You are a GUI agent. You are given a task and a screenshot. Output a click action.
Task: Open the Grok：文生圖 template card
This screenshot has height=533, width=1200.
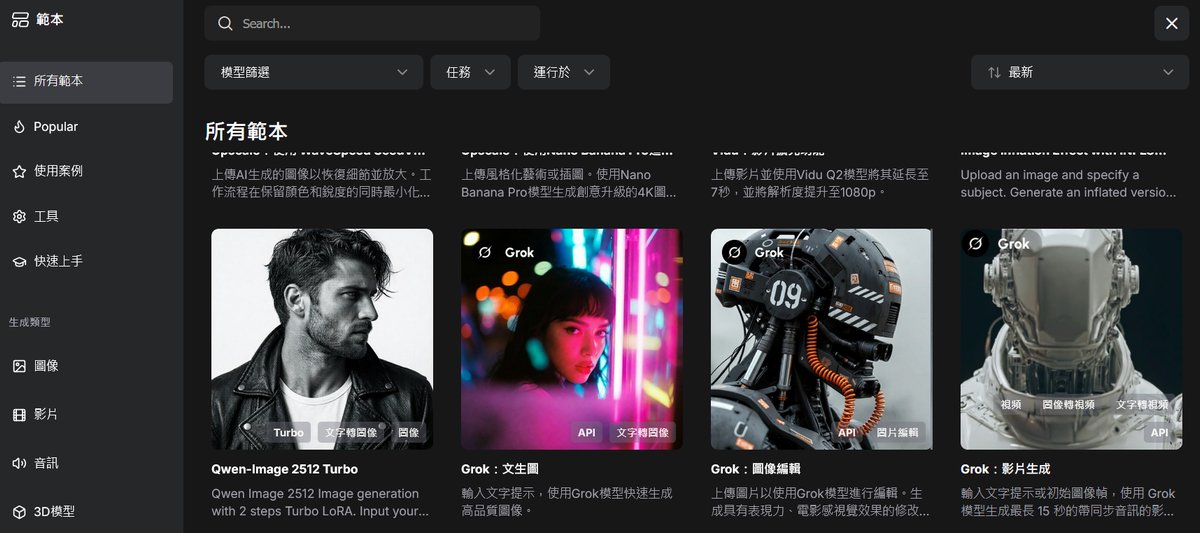pyautogui.click(x=571, y=339)
